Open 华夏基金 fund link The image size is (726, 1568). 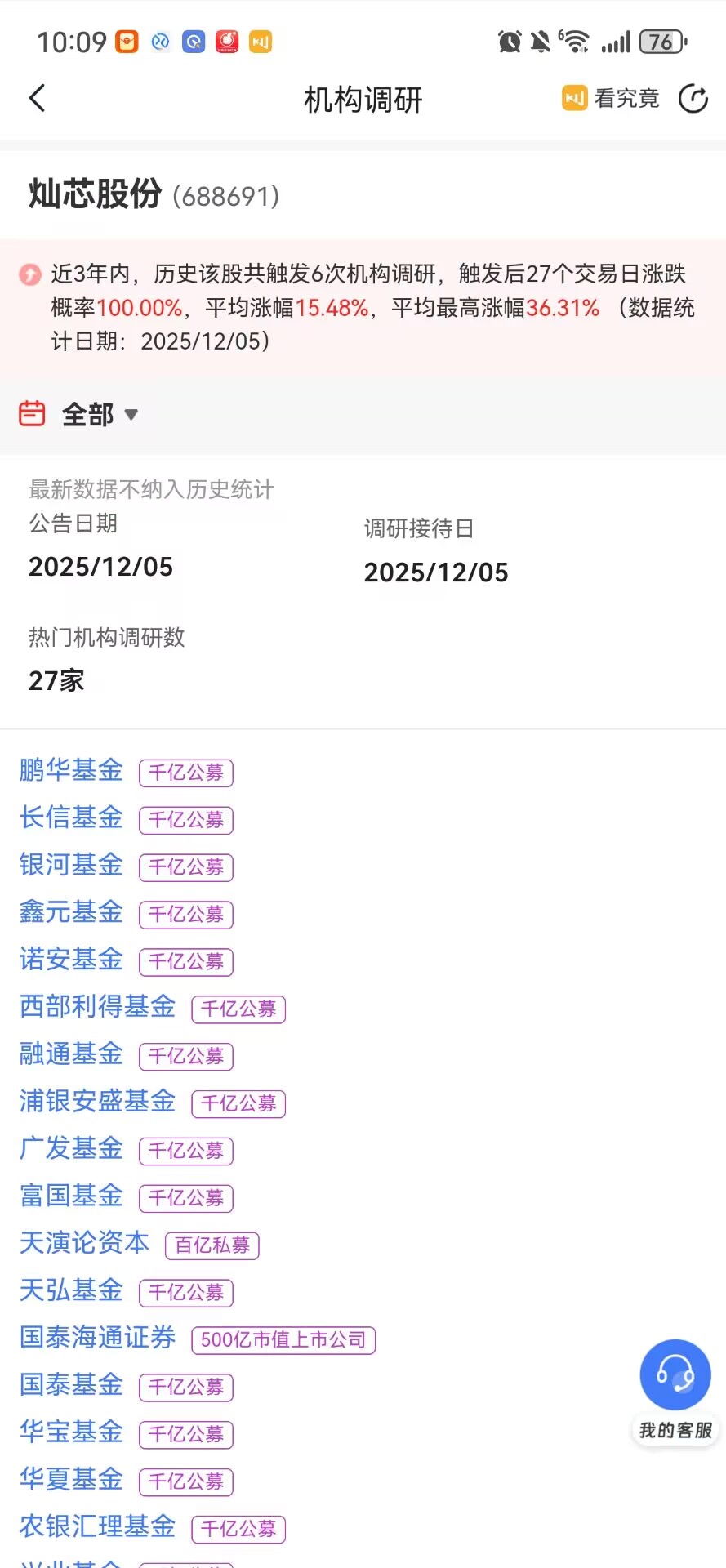70,1480
